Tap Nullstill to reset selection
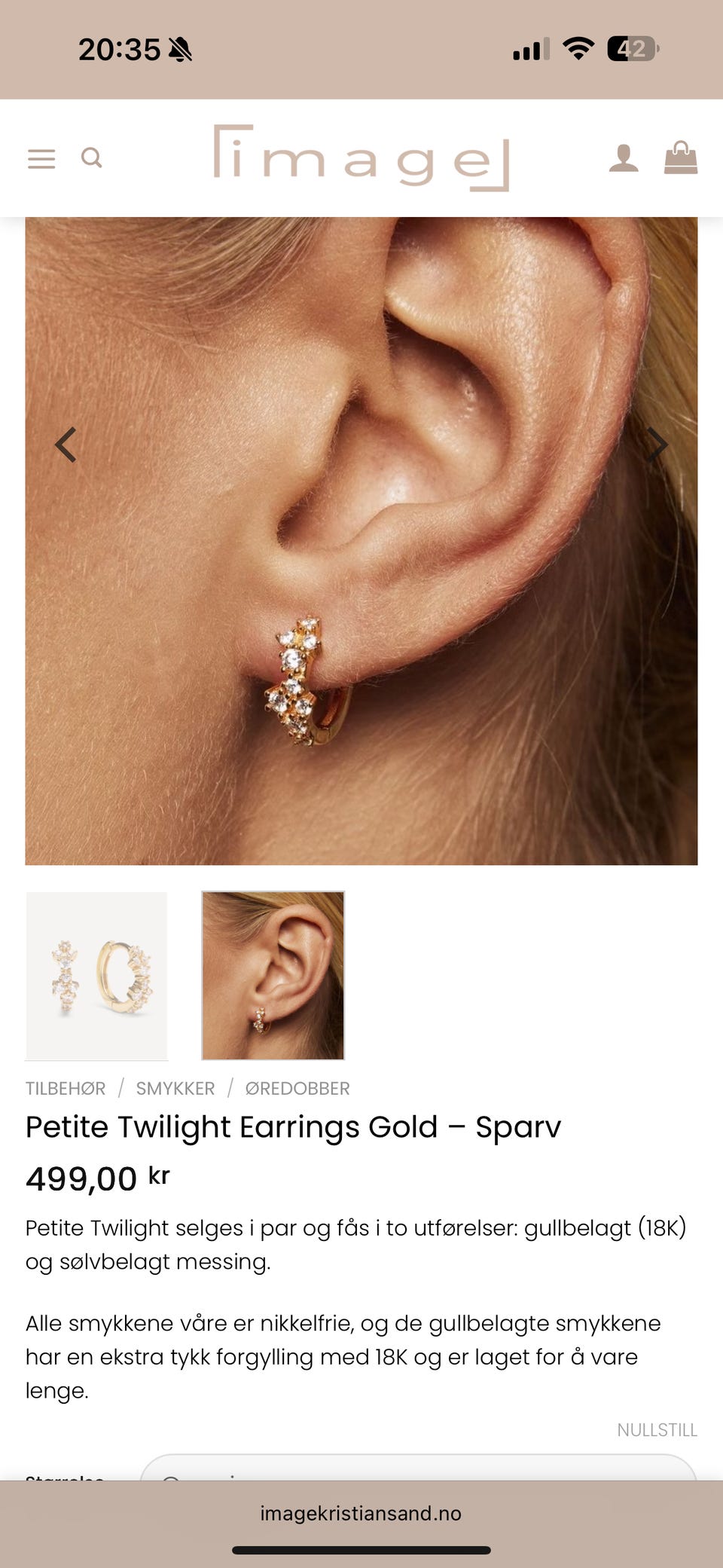 (x=657, y=1429)
